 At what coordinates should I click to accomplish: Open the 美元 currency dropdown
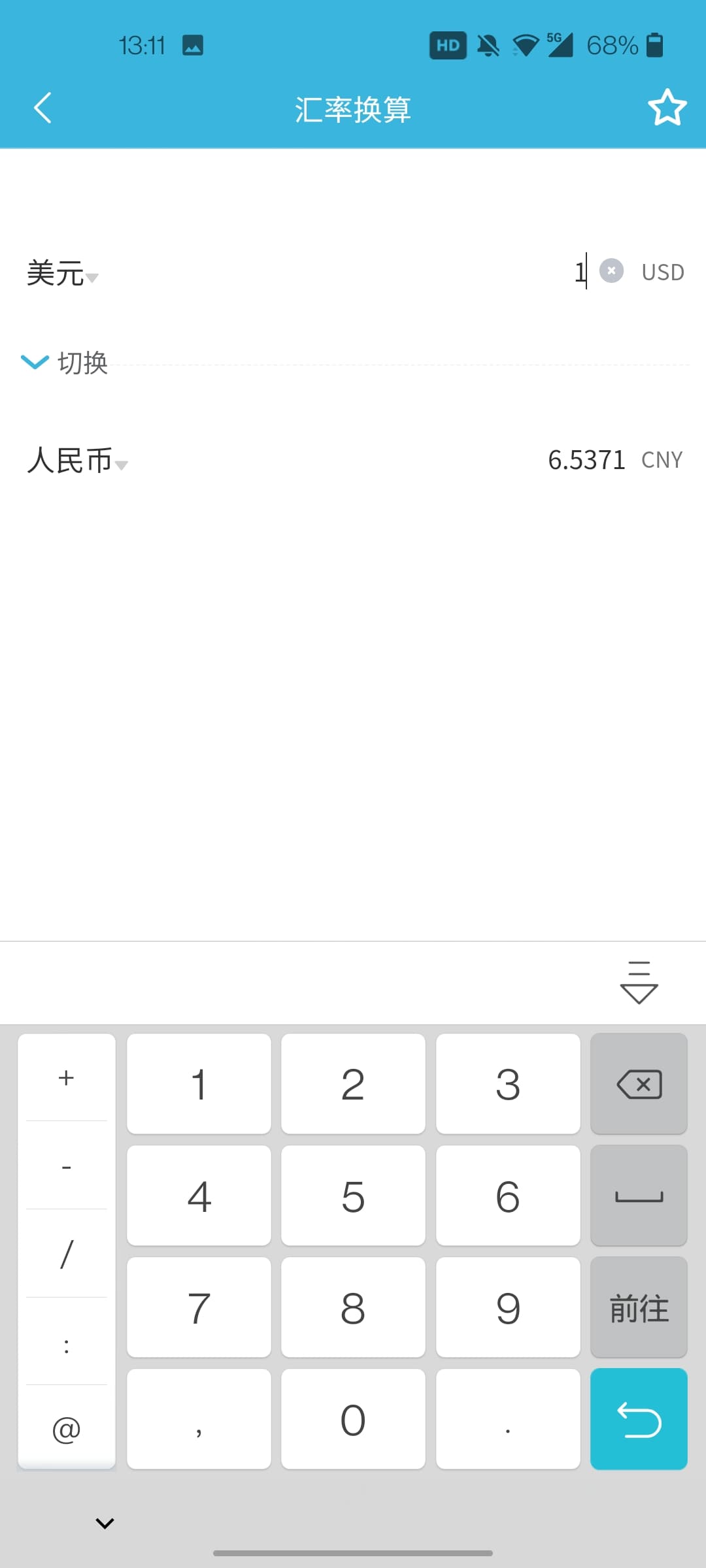pyautogui.click(x=62, y=274)
